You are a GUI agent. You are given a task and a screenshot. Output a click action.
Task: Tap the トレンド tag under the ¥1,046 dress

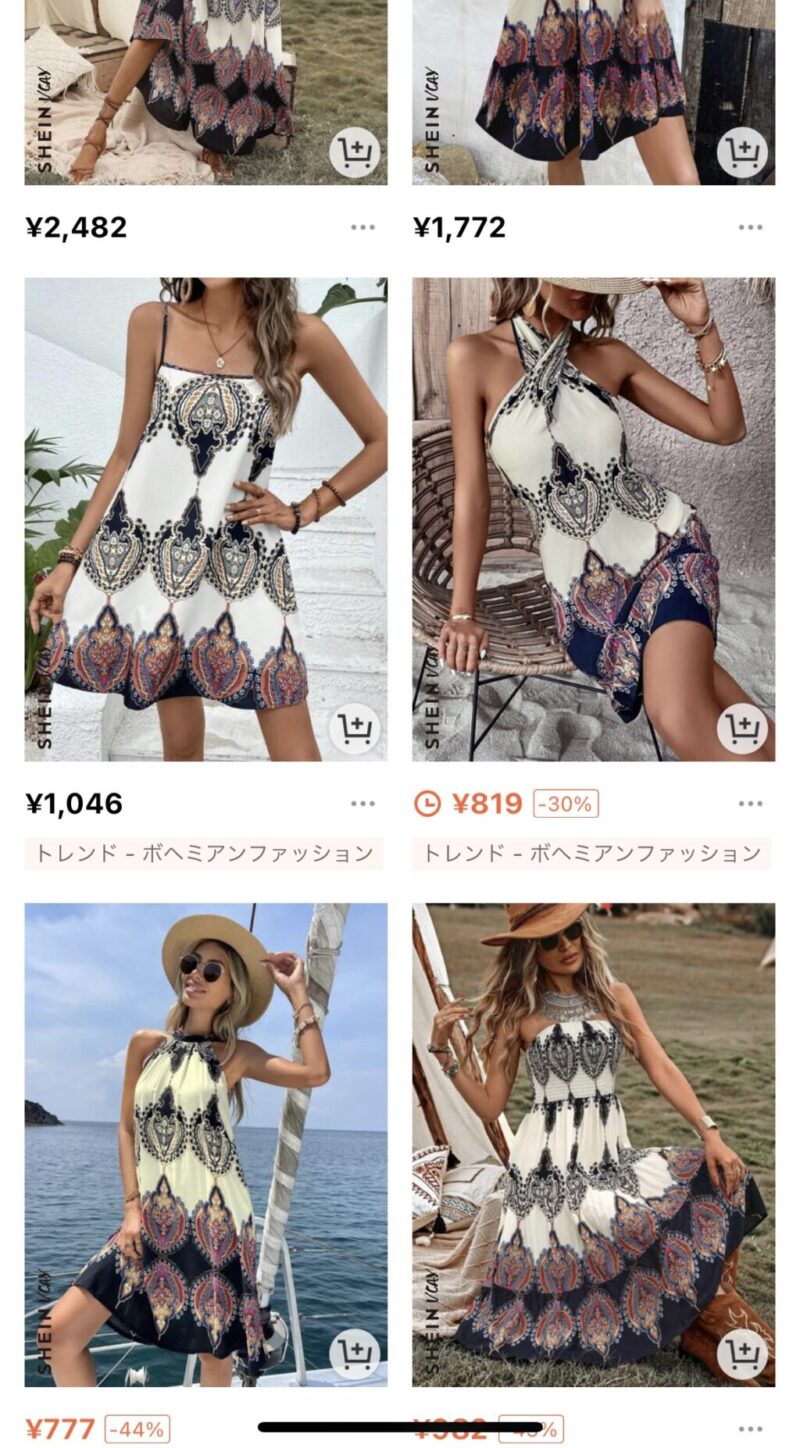point(204,853)
